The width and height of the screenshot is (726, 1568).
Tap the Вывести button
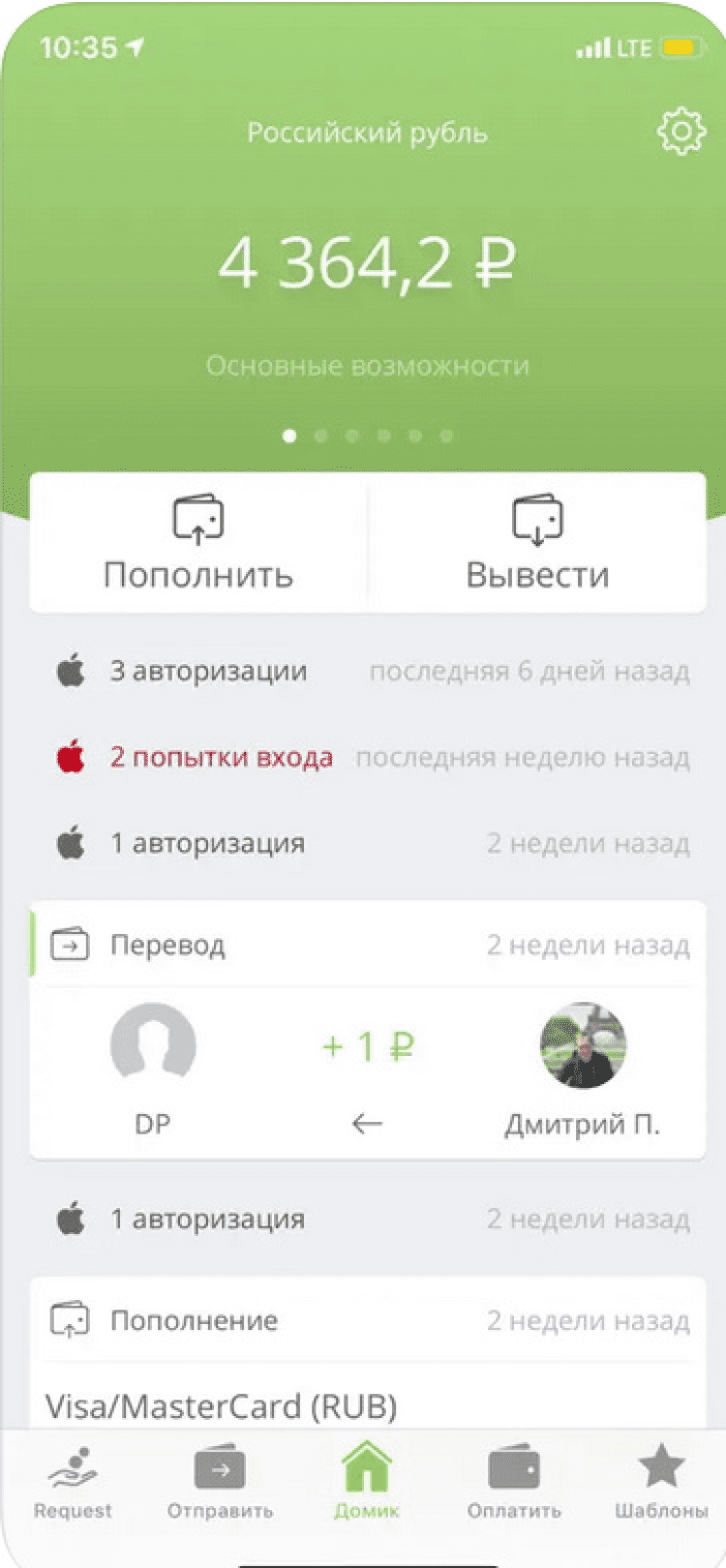(x=537, y=543)
